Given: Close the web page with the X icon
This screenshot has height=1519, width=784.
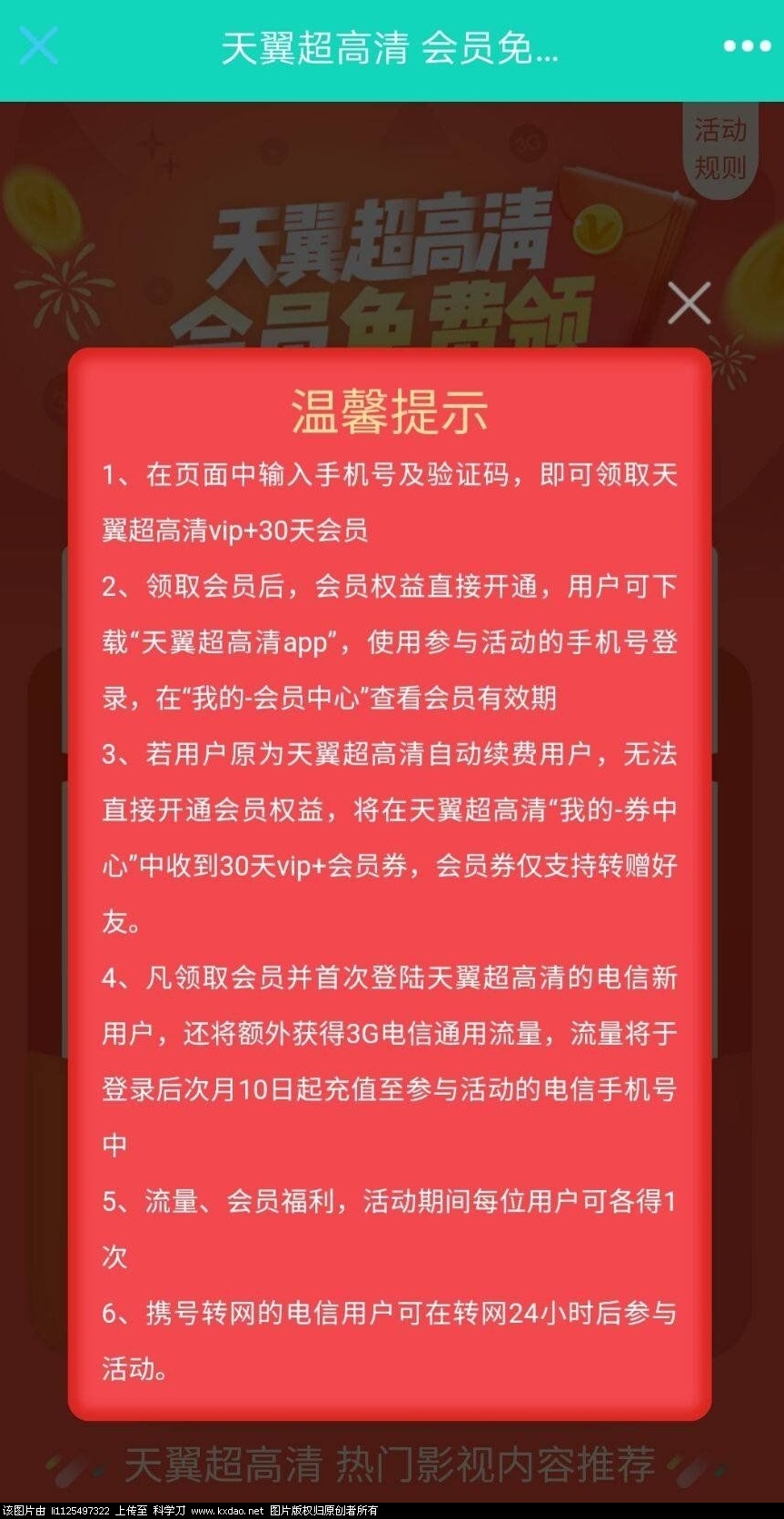Looking at the screenshot, I should point(38,45).
